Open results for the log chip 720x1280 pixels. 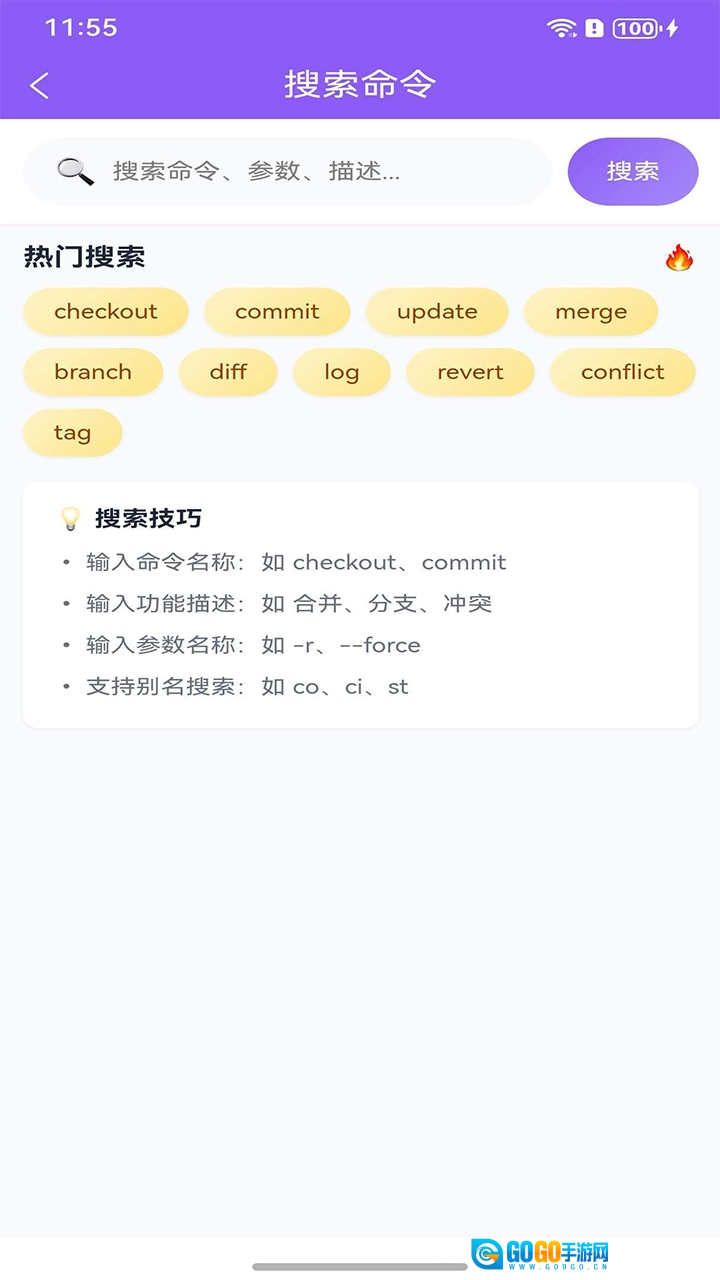tap(341, 372)
